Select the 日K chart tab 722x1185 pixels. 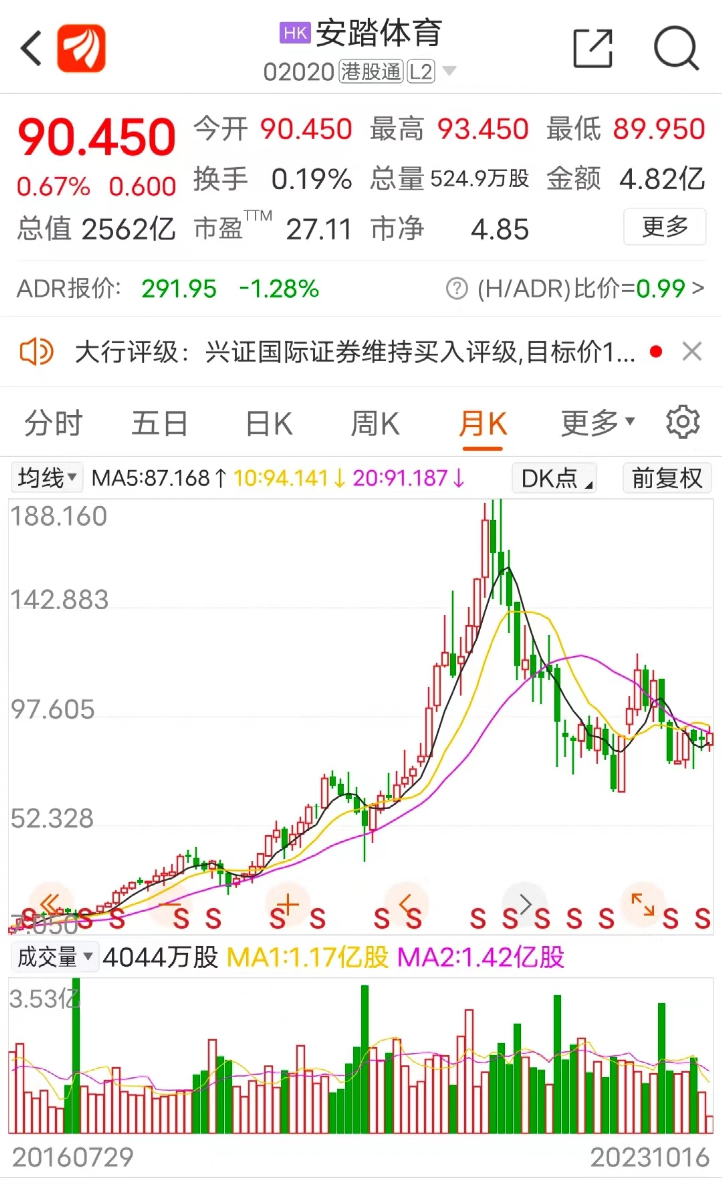(x=269, y=423)
